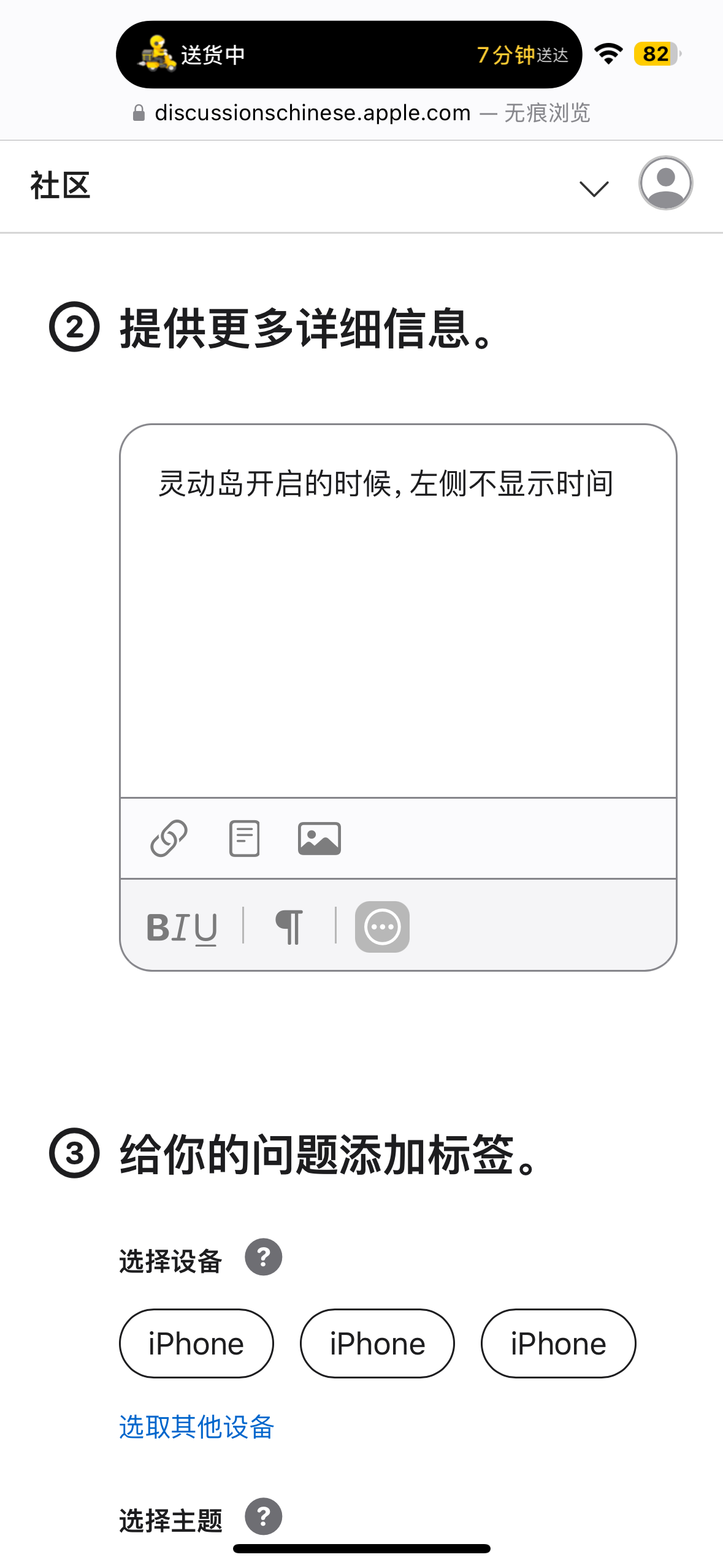
Task: Open the user profile avatar
Action: pyautogui.click(x=665, y=183)
